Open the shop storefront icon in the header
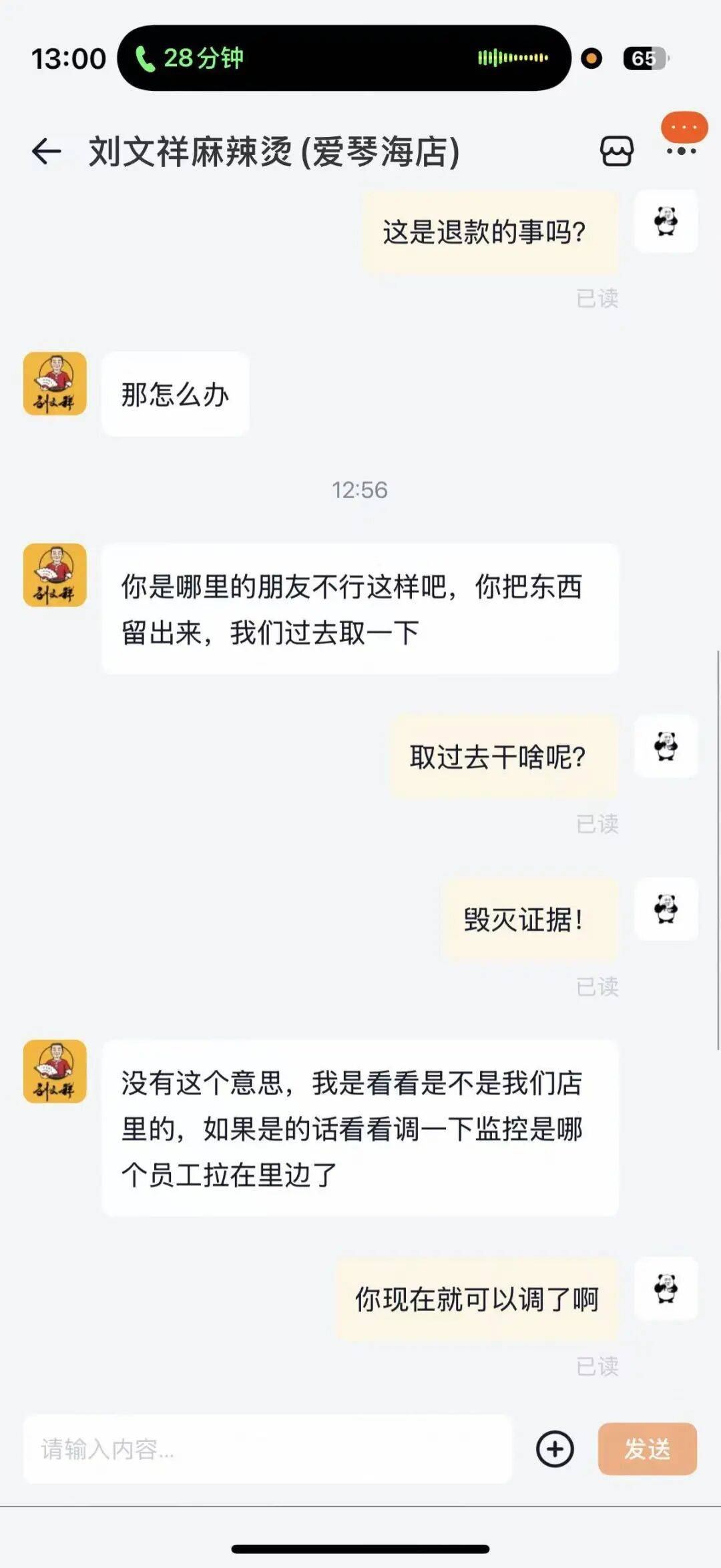 [618, 150]
